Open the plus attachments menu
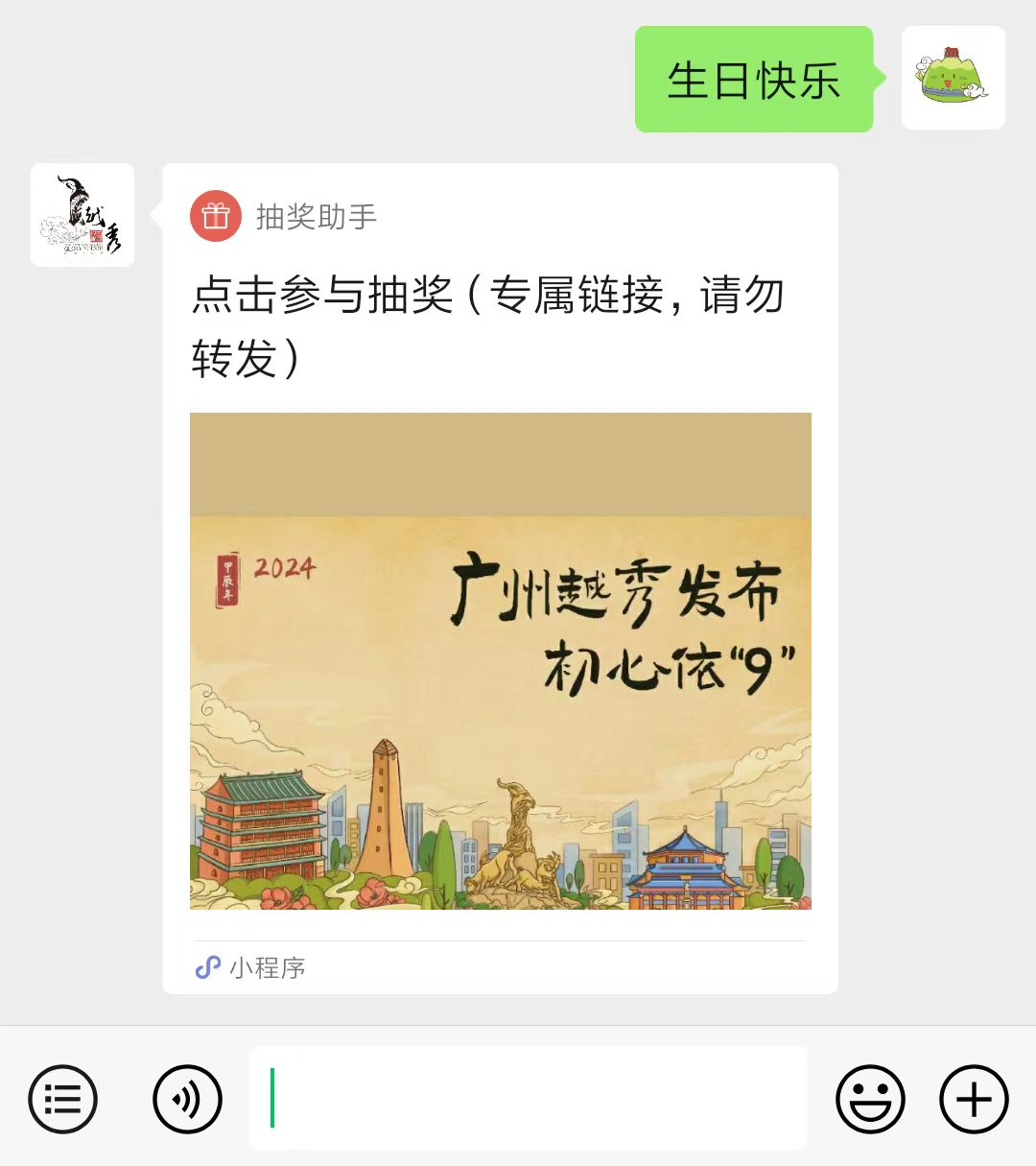This screenshot has height=1166, width=1036. (x=974, y=1099)
